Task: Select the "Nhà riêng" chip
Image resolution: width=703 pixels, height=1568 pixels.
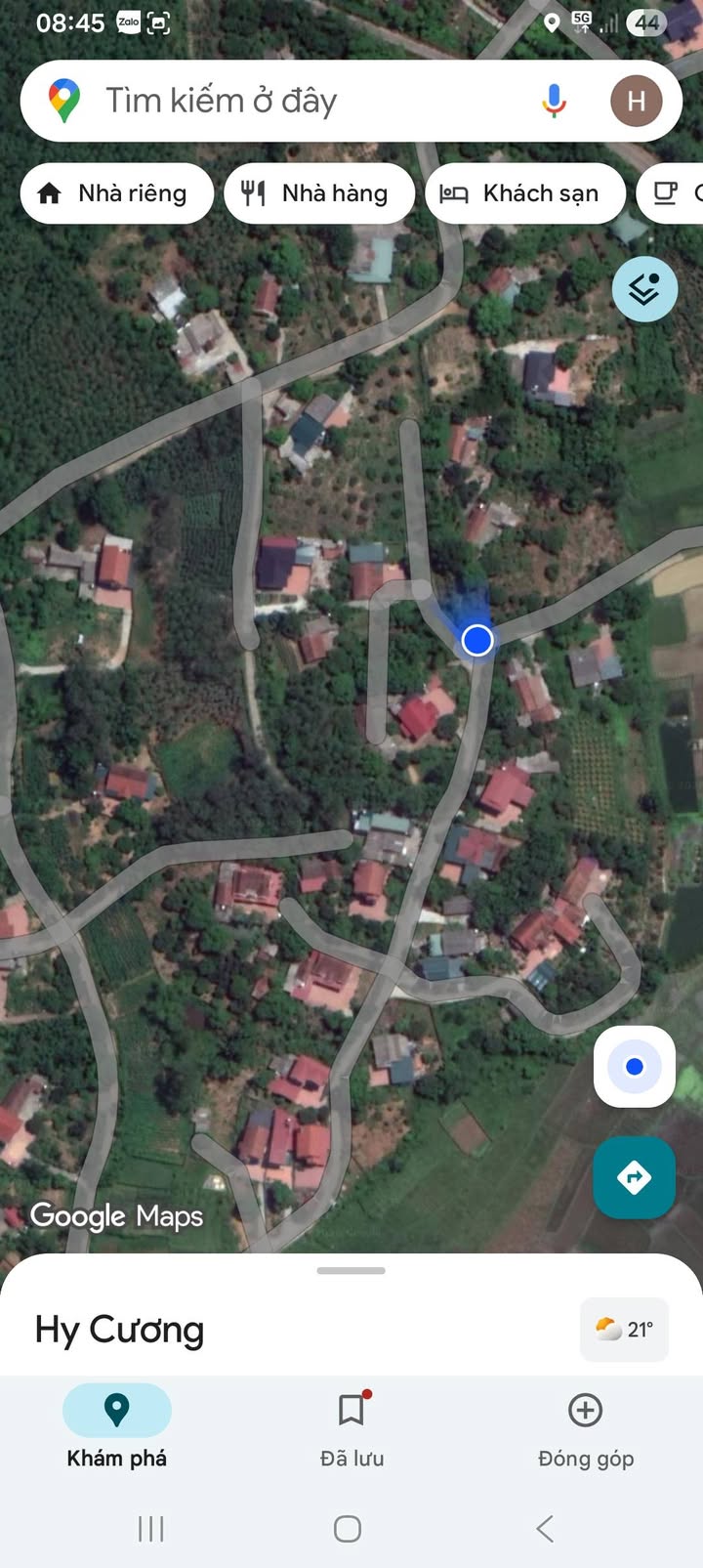Action: pos(117,193)
